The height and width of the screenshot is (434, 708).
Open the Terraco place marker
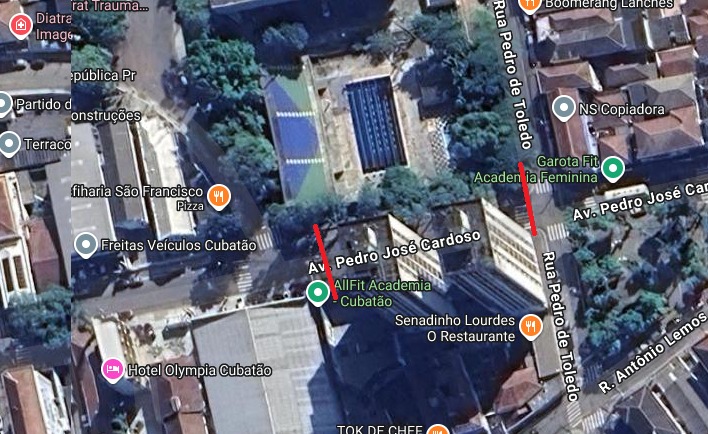pos(9,145)
